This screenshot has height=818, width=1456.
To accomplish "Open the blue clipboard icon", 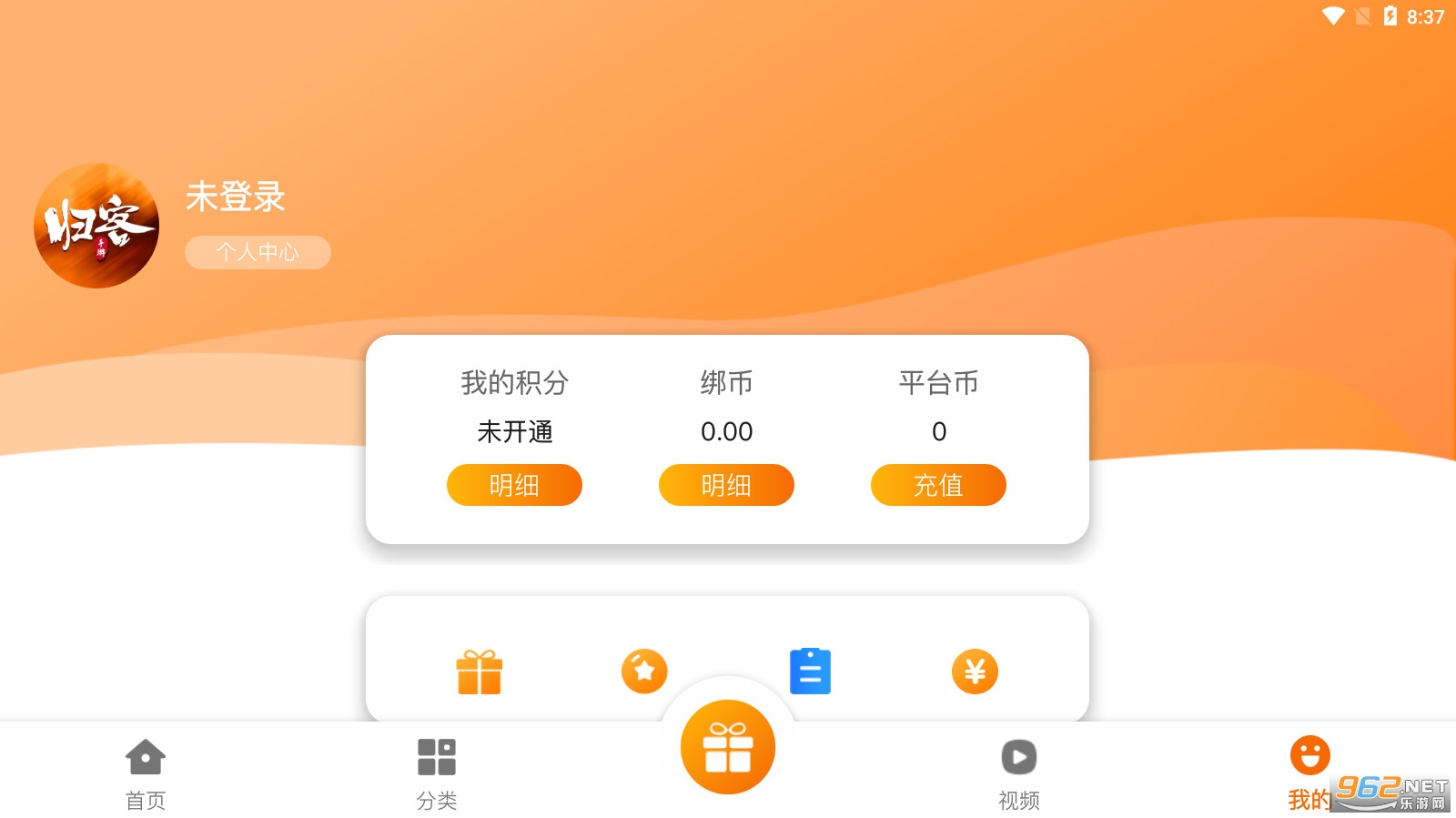I will click(810, 672).
